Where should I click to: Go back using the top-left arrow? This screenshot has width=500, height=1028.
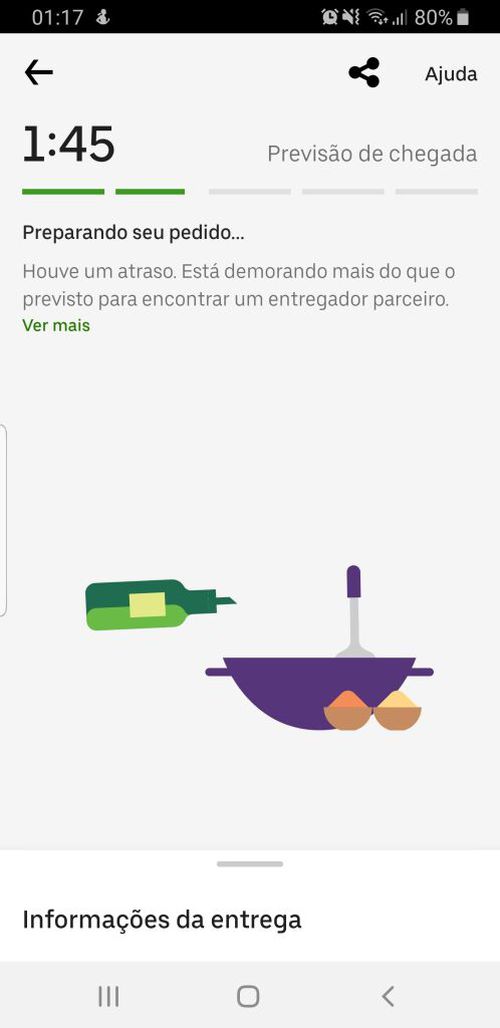(38, 73)
